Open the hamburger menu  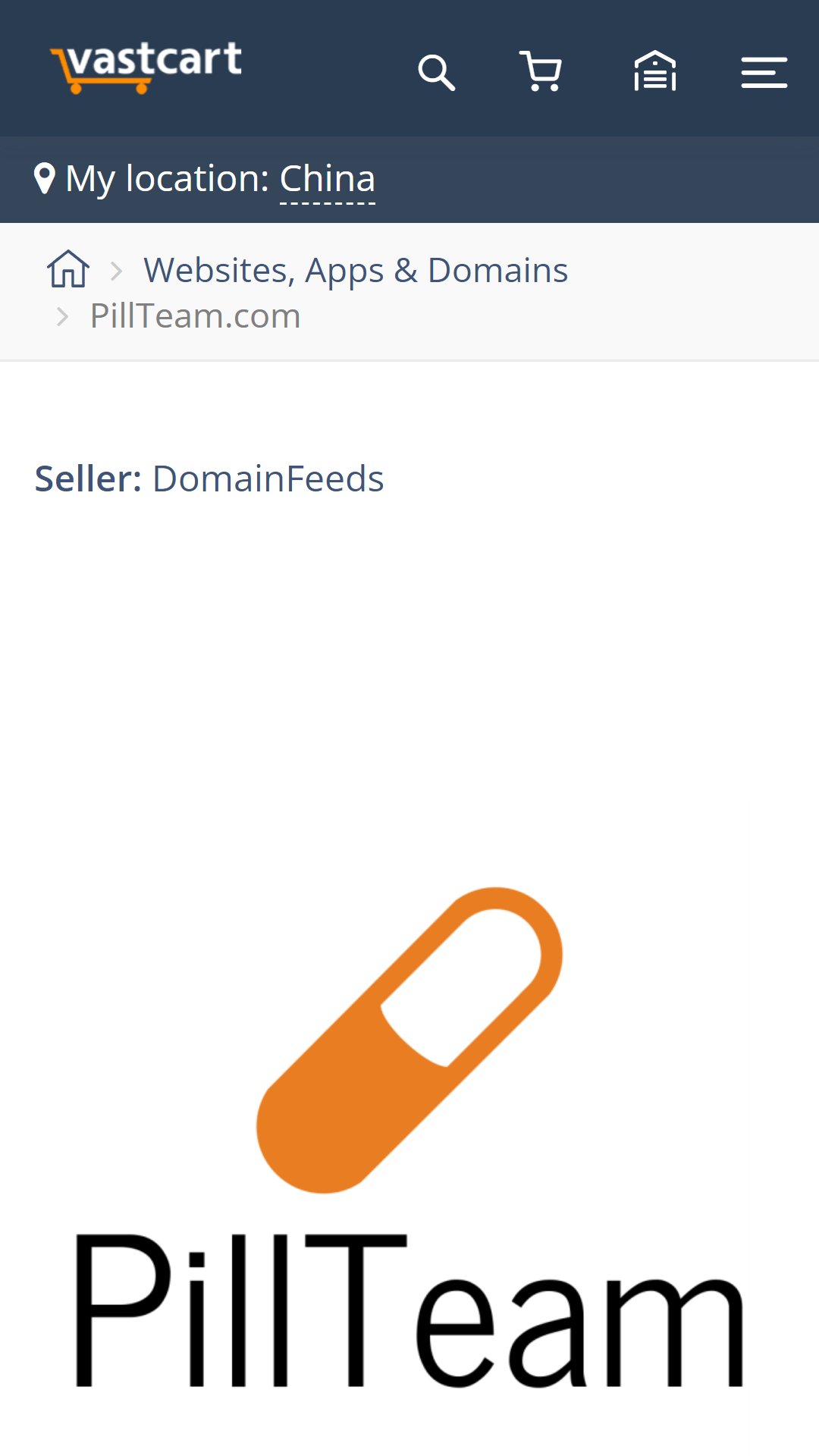[764, 73]
